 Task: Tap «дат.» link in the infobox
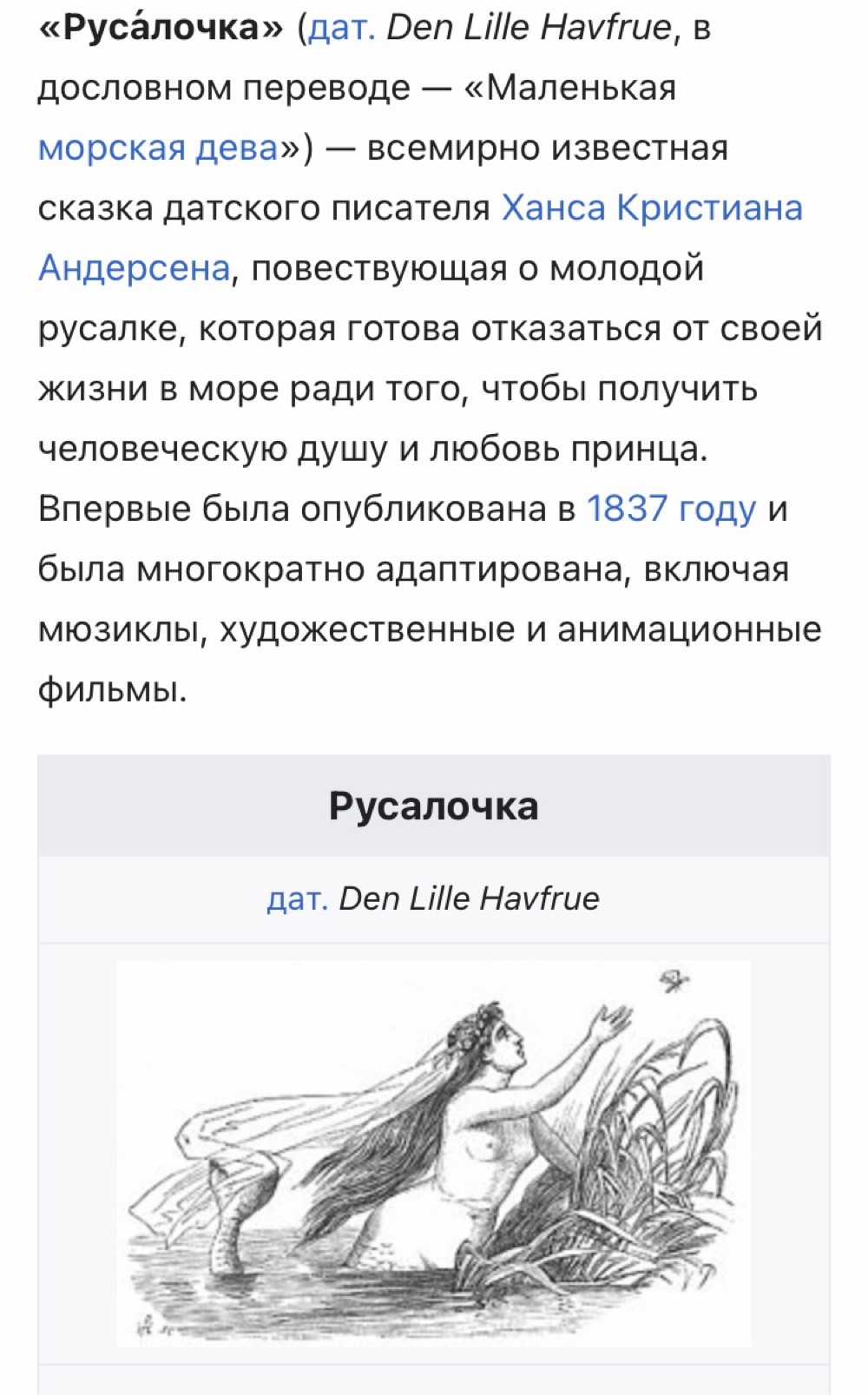(298, 898)
